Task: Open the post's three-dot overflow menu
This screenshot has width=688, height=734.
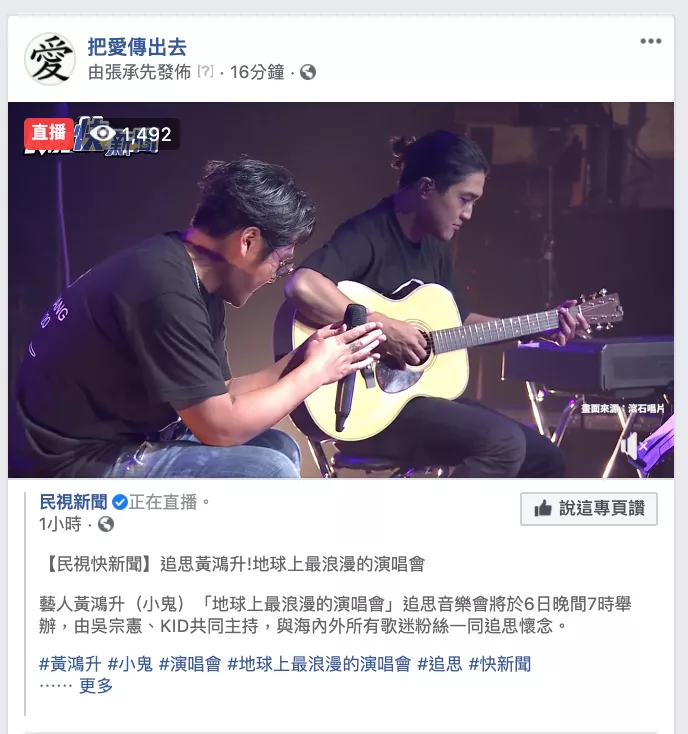Action: pos(651,42)
